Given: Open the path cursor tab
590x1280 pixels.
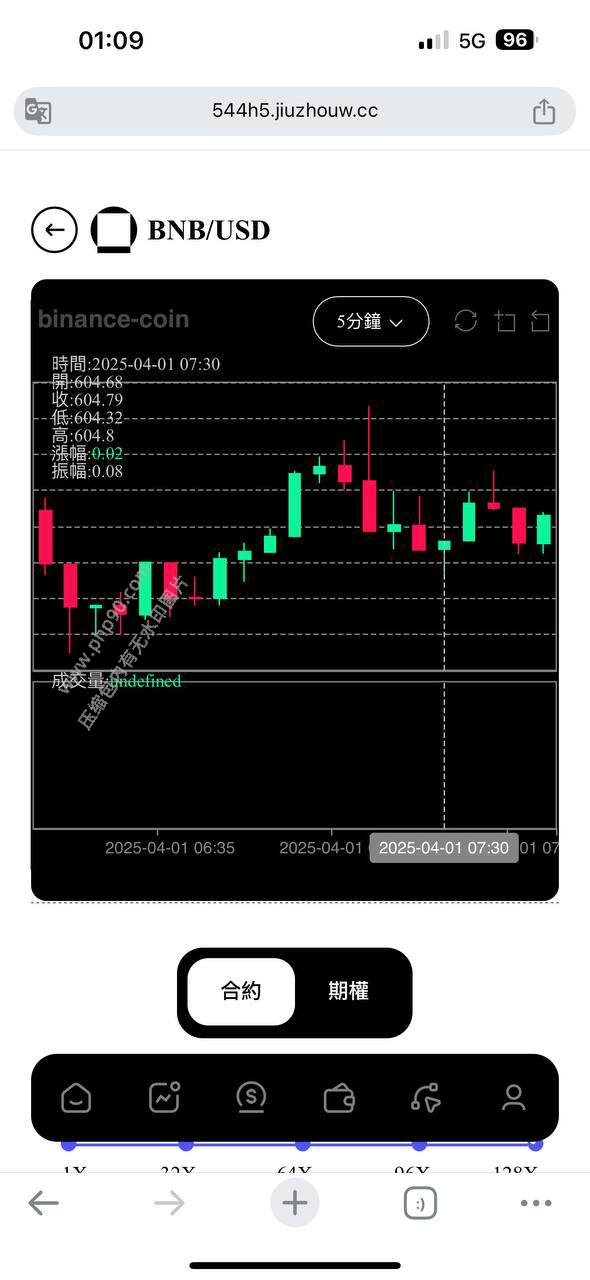Looking at the screenshot, I should [426, 1098].
